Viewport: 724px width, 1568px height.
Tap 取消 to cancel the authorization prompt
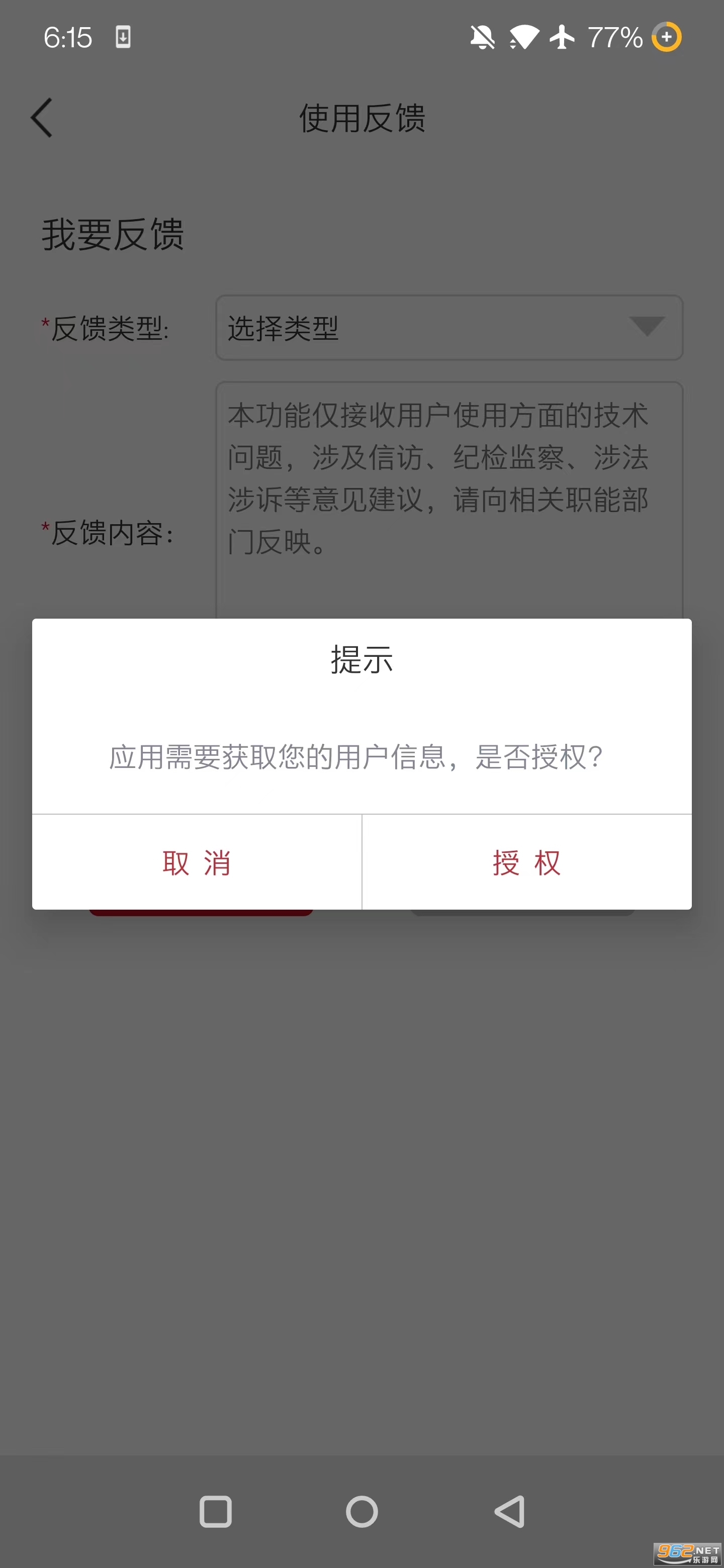[x=197, y=862]
